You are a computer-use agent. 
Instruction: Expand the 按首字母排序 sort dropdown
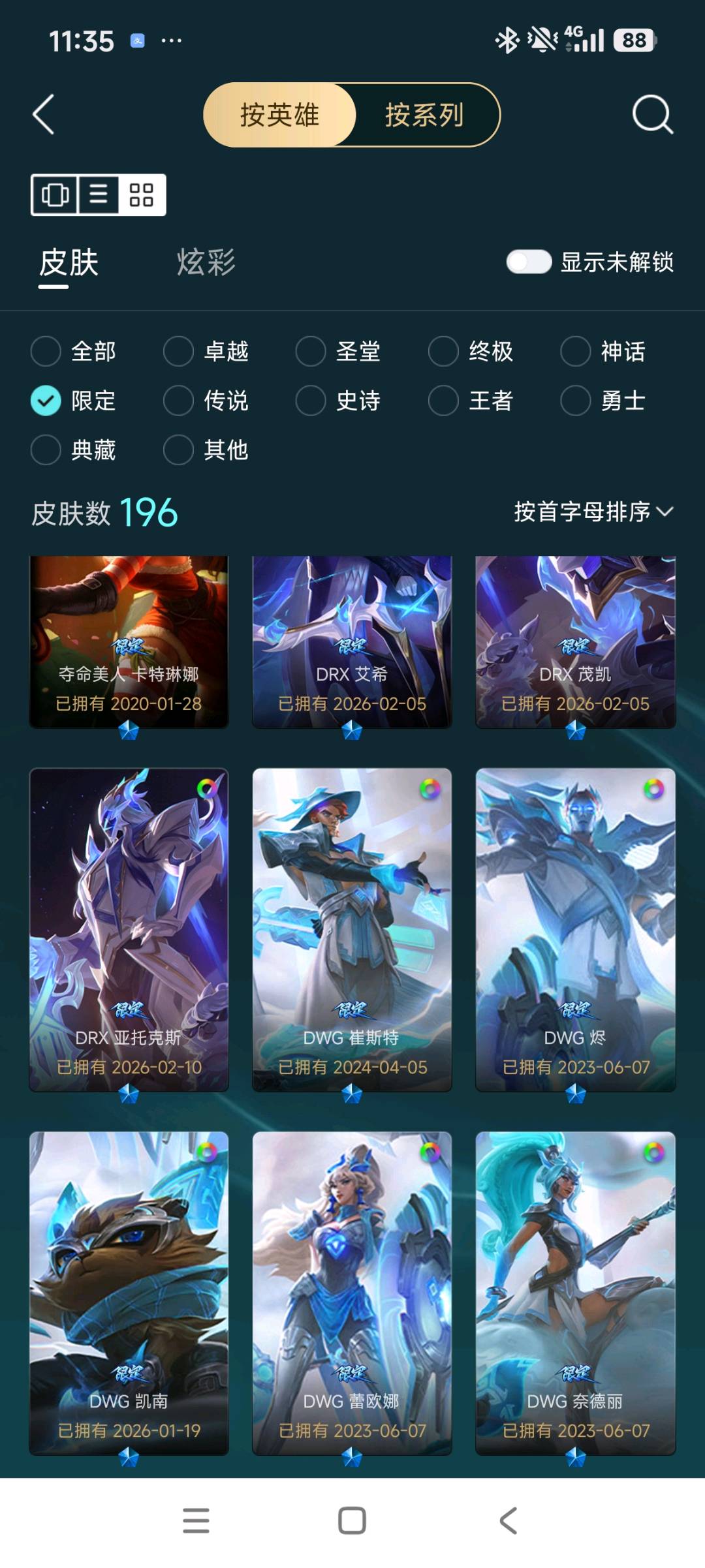click(x=593, y=512)
